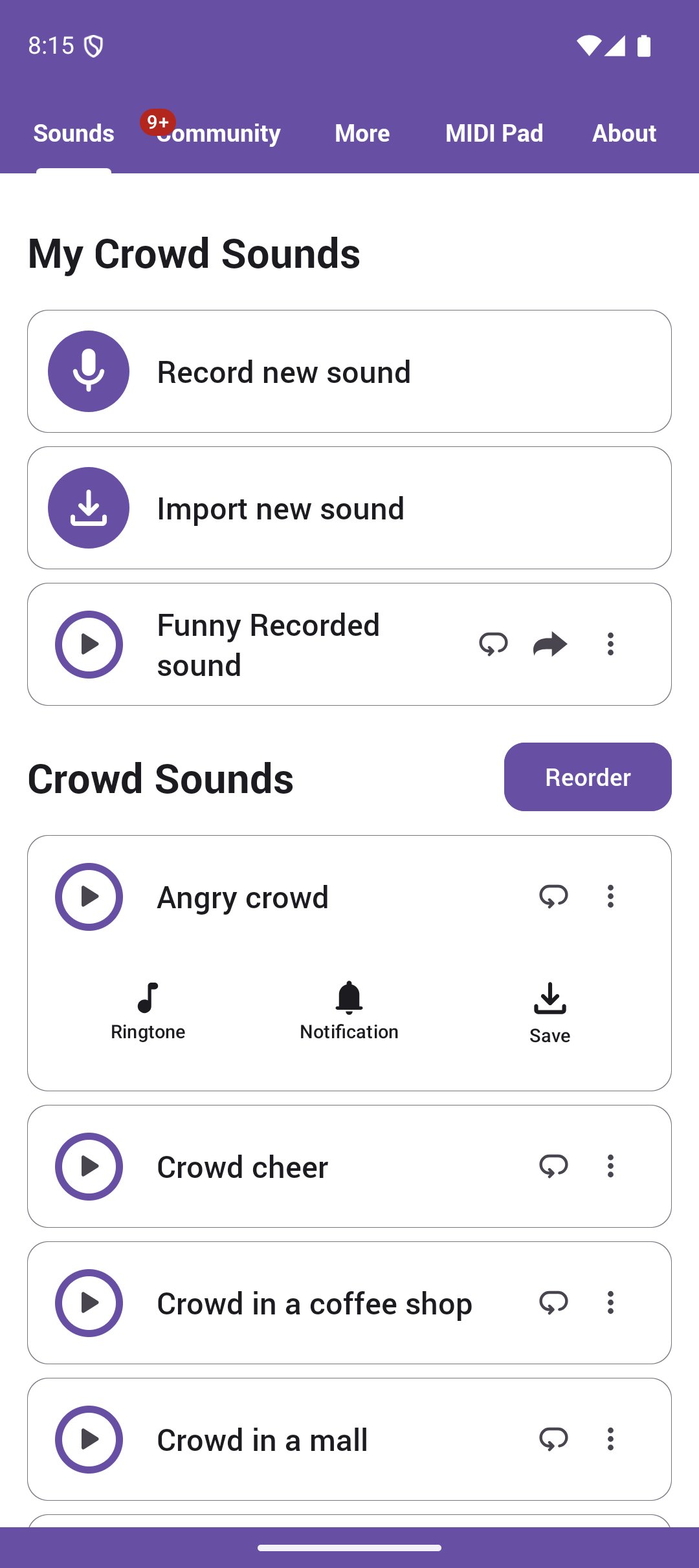The image size is (699, 1568).
Task: Open more options for Angry crowd
Action: (610, 897)
